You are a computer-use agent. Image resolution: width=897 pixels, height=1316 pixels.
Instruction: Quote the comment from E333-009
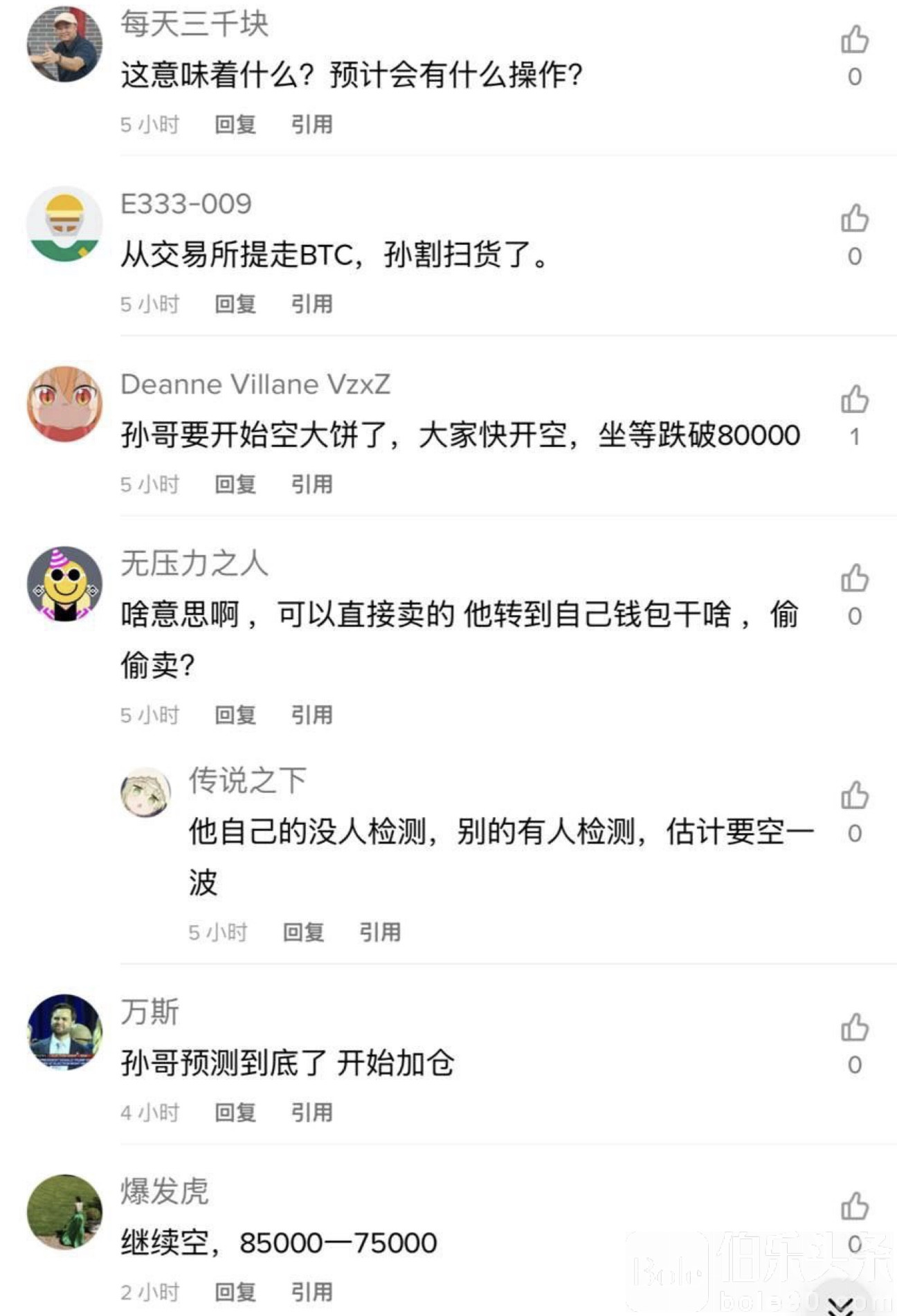tap(311, 304)
